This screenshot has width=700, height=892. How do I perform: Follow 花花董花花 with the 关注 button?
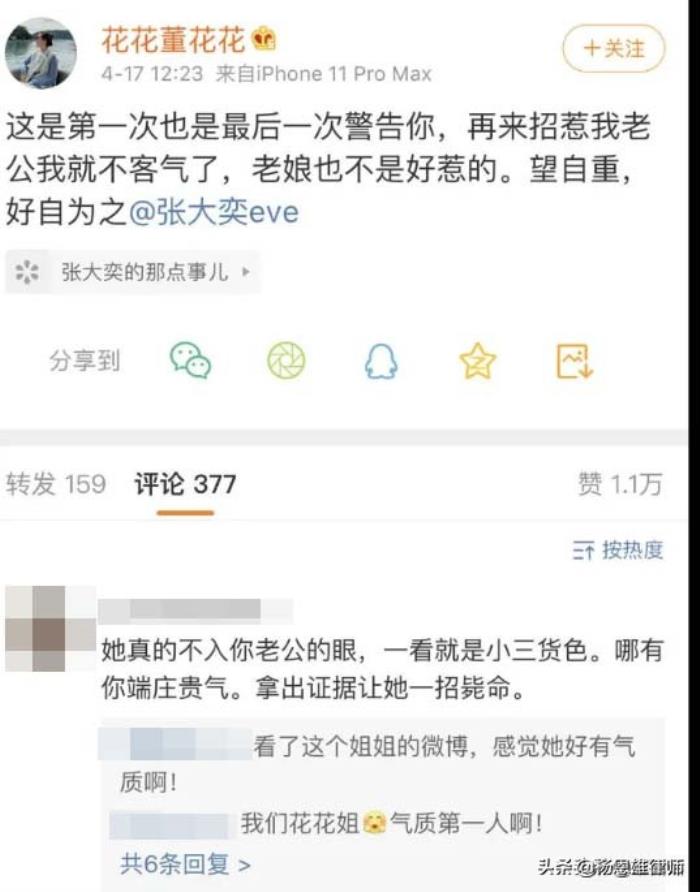pyautogui.click(x=613, y=47)
